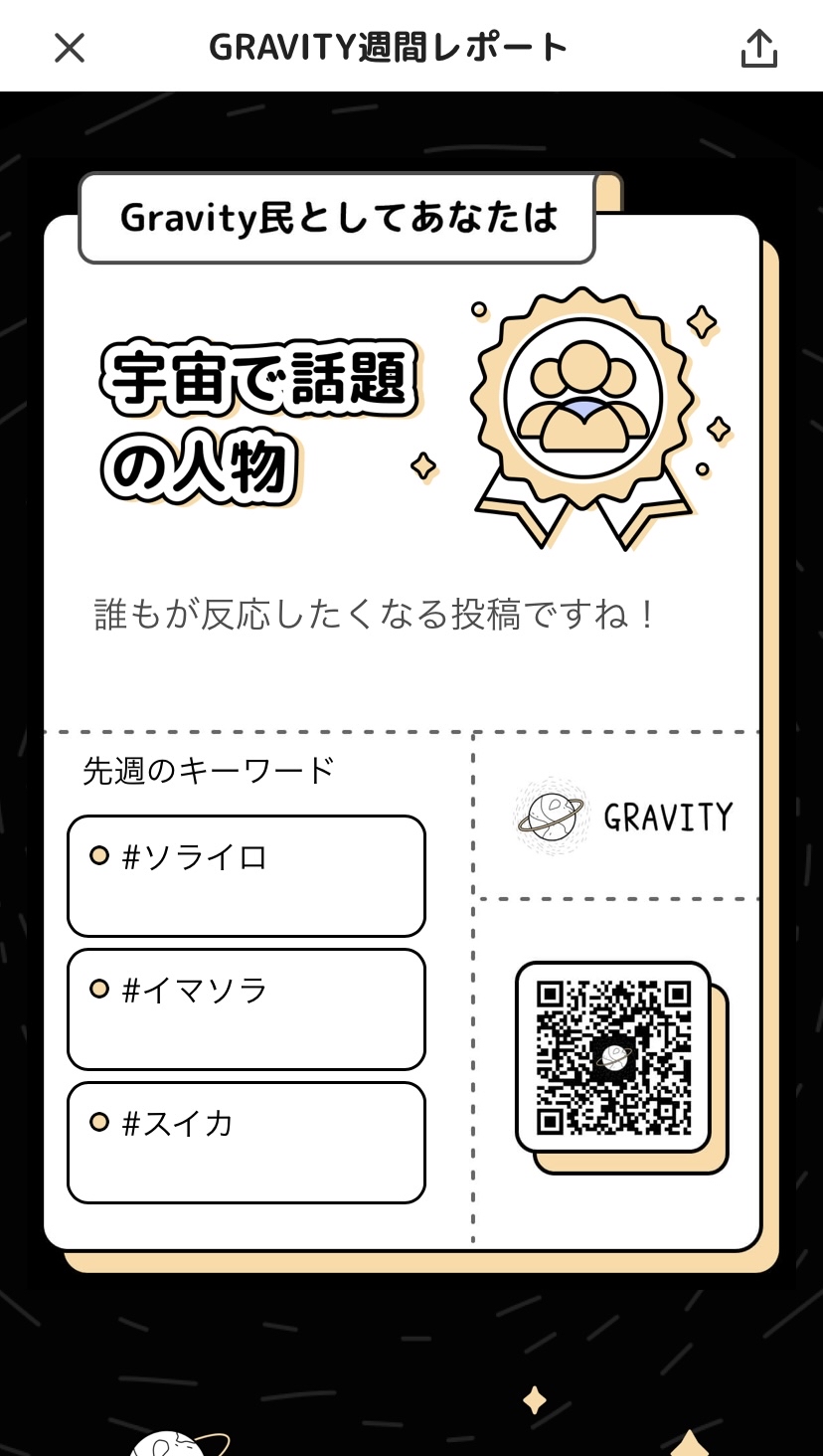Close the GRAVITY weekly report
Viewport: 823px width, 1456px height.
click(x=70, y=48)
